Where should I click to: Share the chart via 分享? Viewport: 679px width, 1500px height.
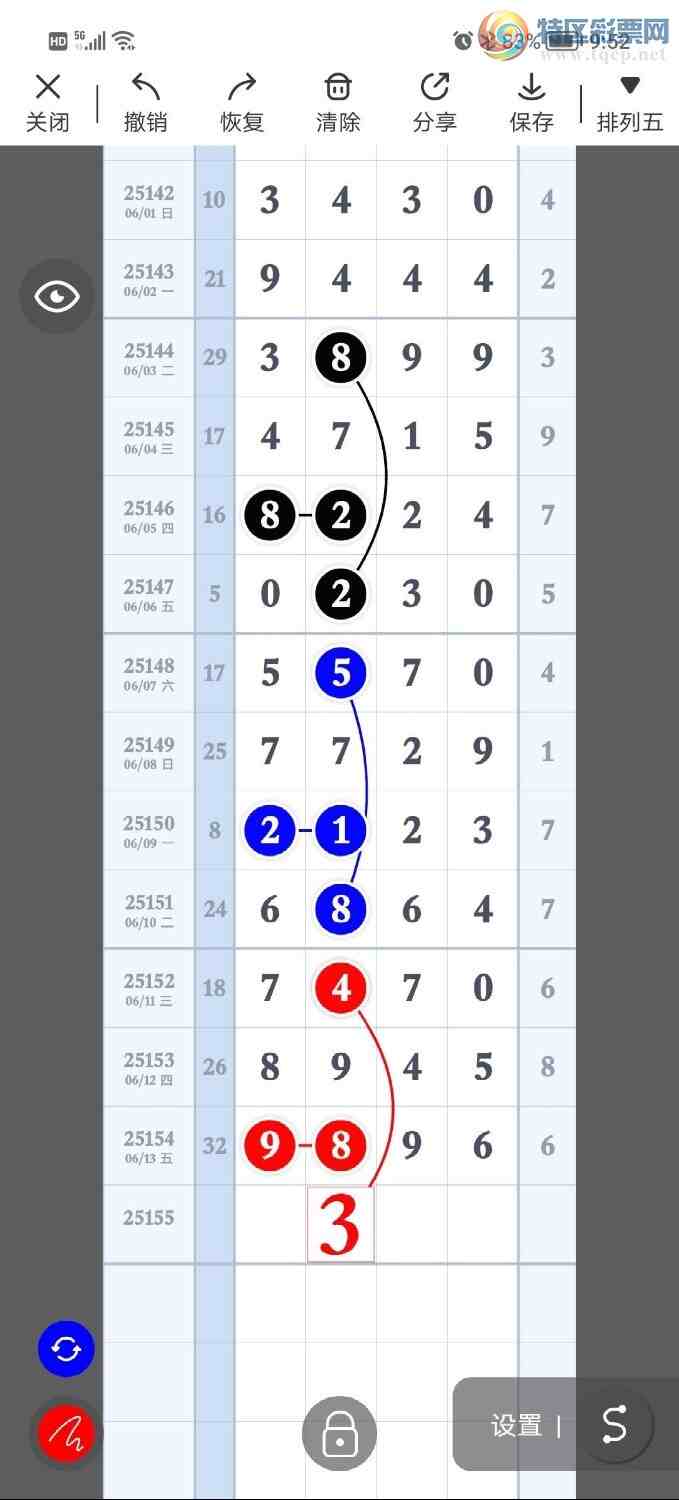(434, 103)
